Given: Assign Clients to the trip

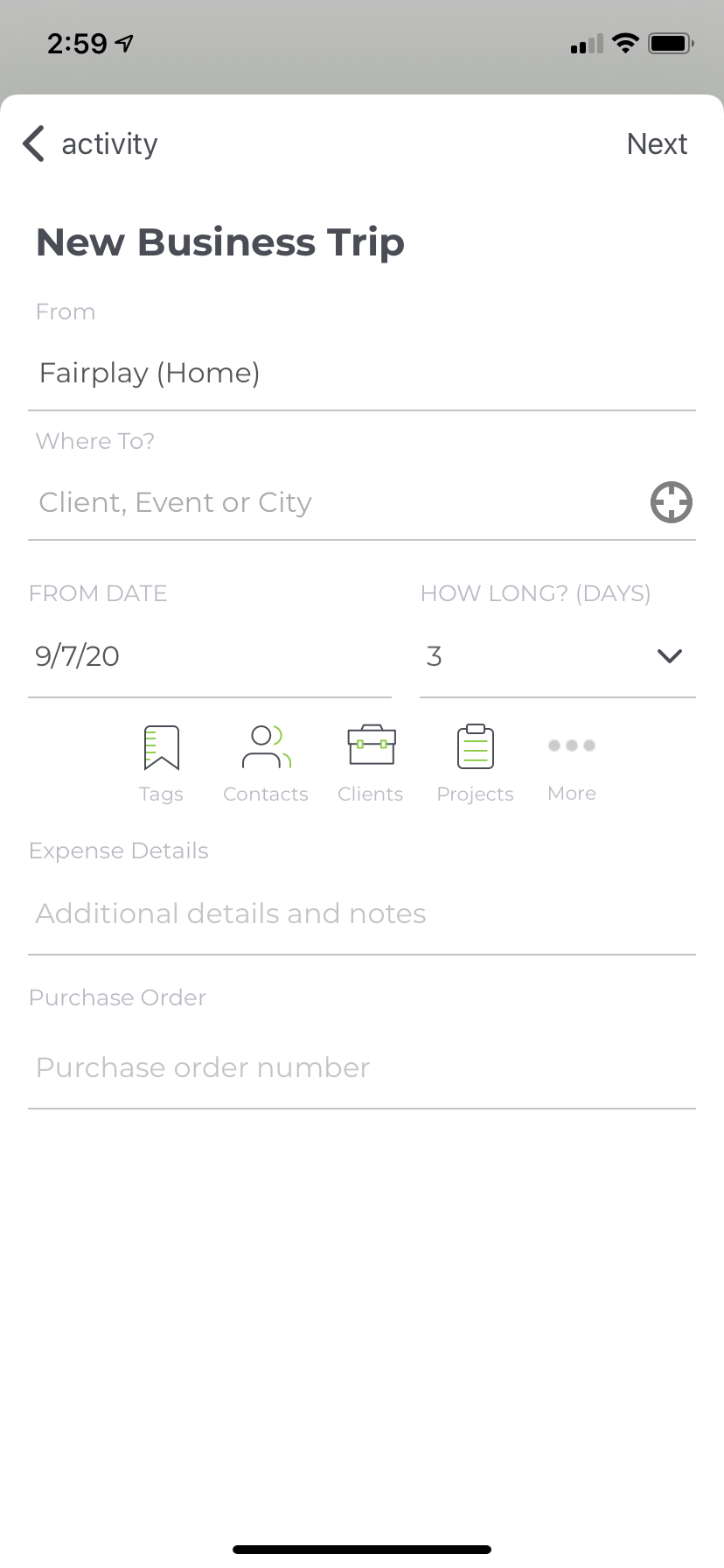Looking at the screenshot, I should click(371, 763).
